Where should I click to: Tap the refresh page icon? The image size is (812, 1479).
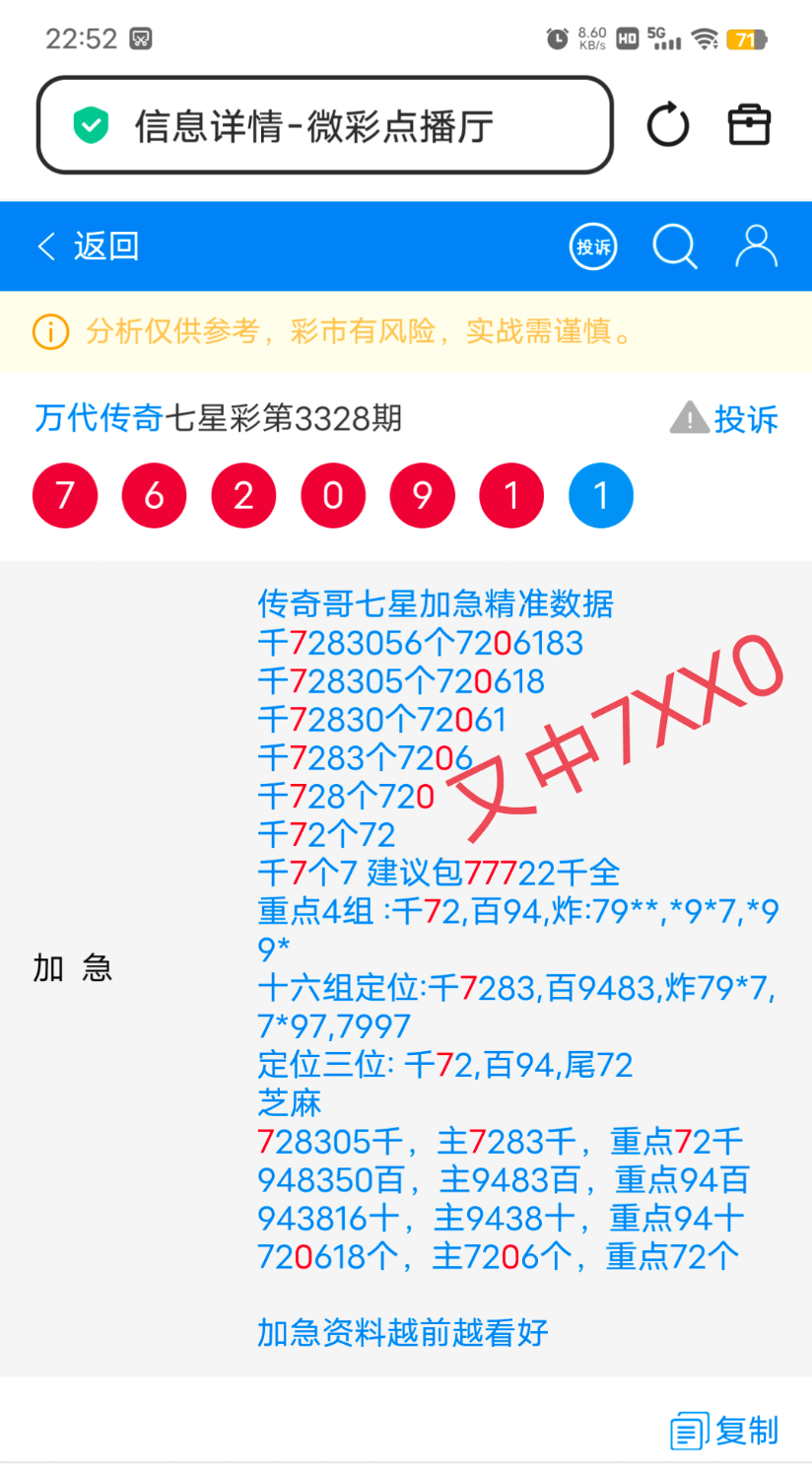668,124
